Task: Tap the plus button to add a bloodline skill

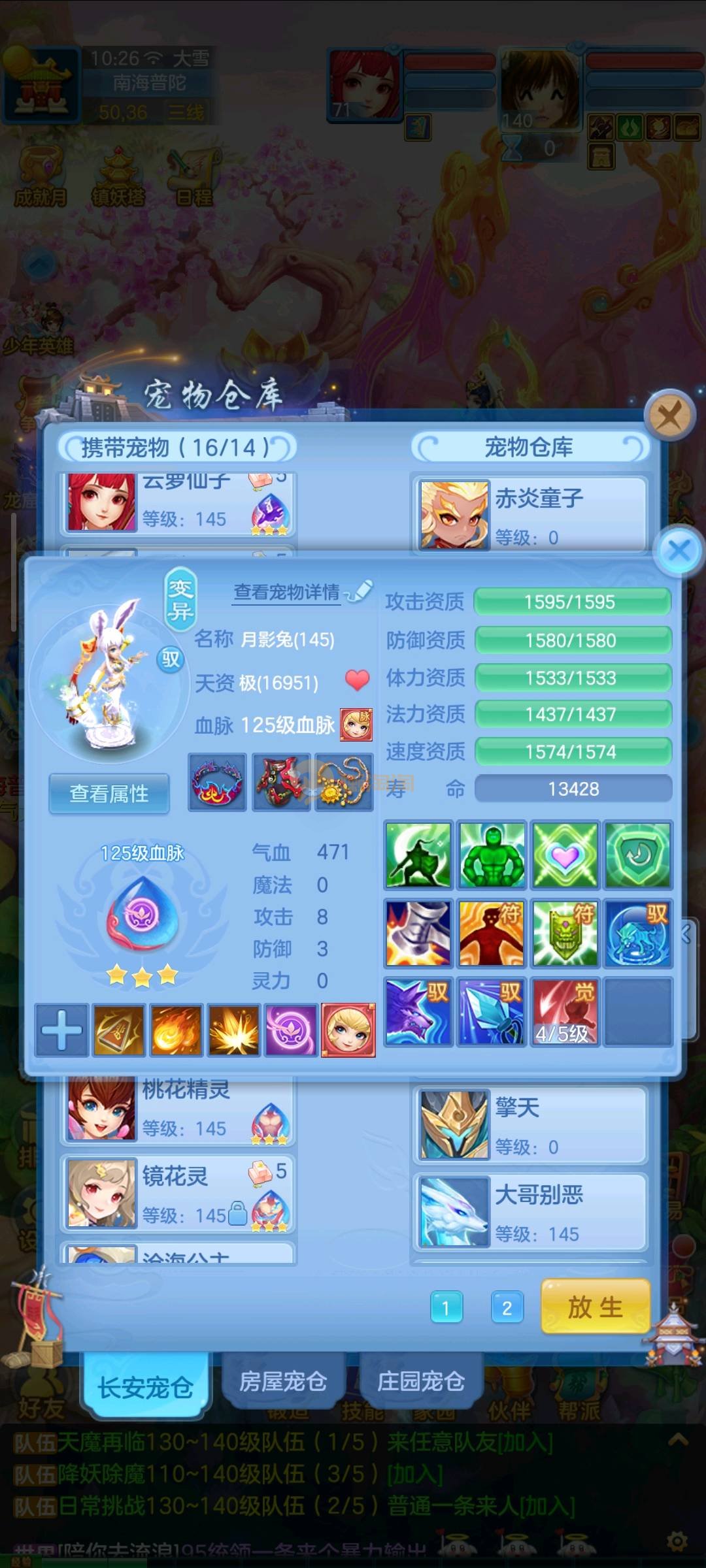Action: point(61,1030)
